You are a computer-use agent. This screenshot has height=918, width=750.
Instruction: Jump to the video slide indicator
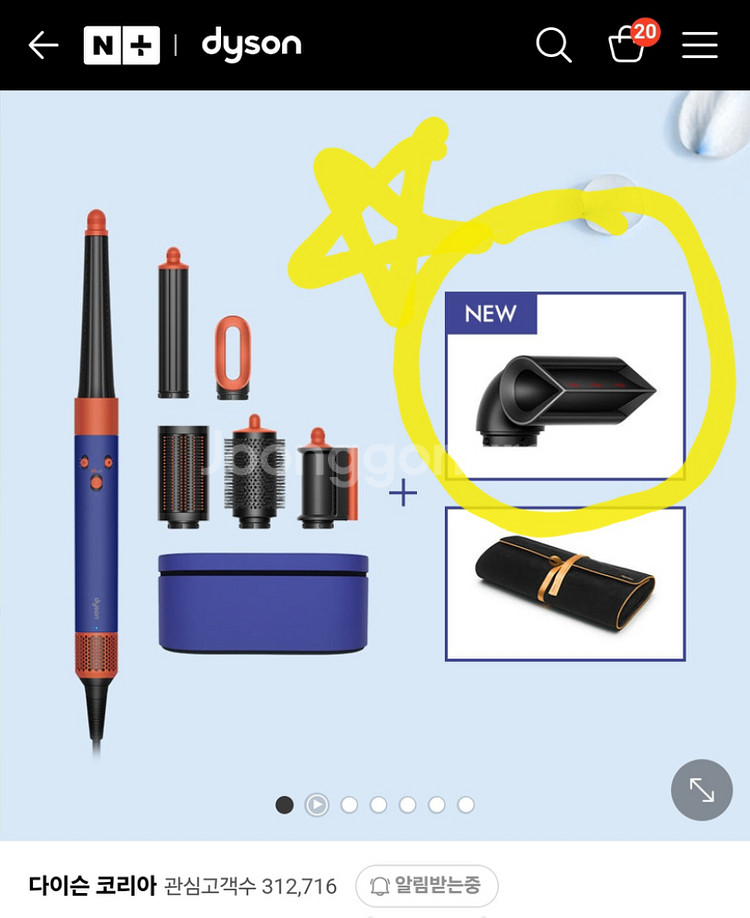click(x=317, y=805)
